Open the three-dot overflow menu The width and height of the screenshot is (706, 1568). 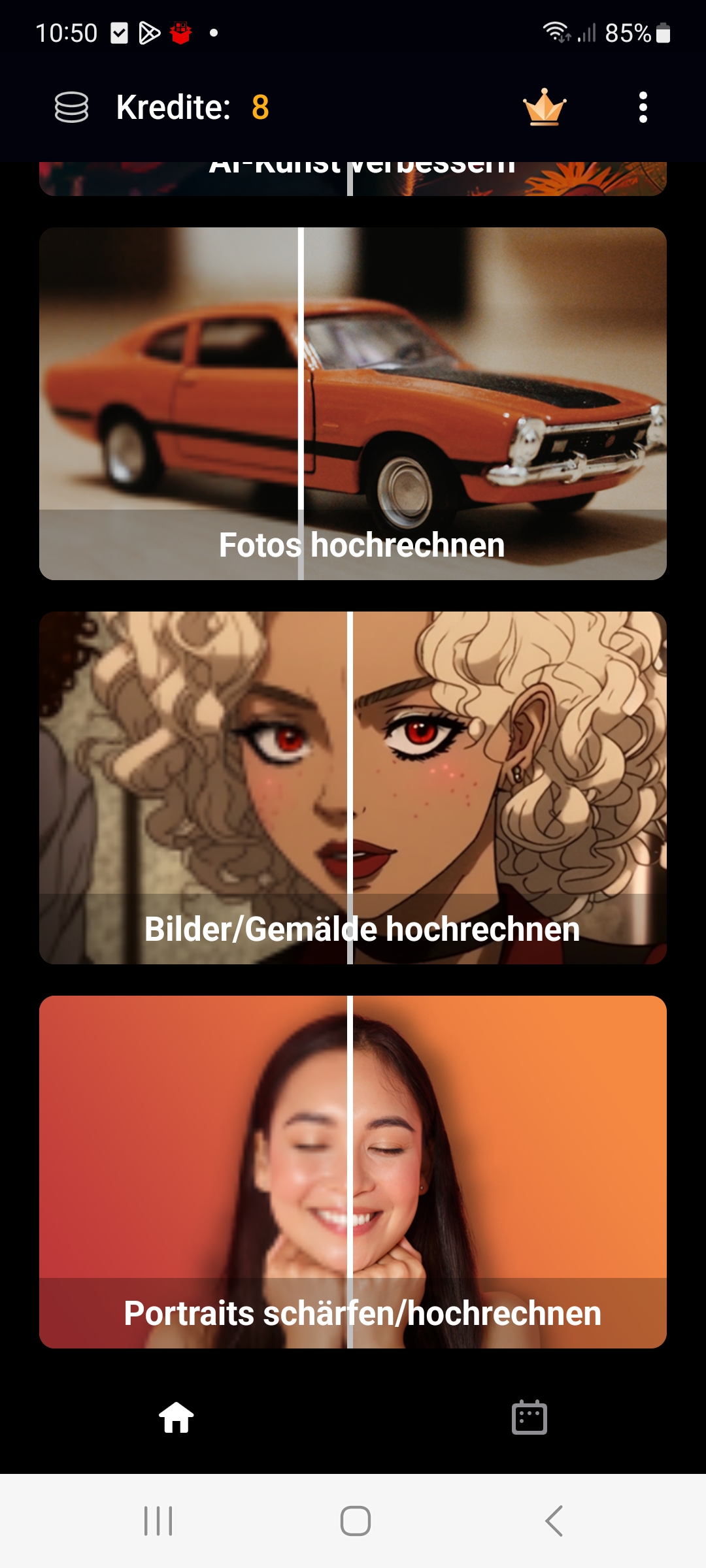click(x=643, y=107)
